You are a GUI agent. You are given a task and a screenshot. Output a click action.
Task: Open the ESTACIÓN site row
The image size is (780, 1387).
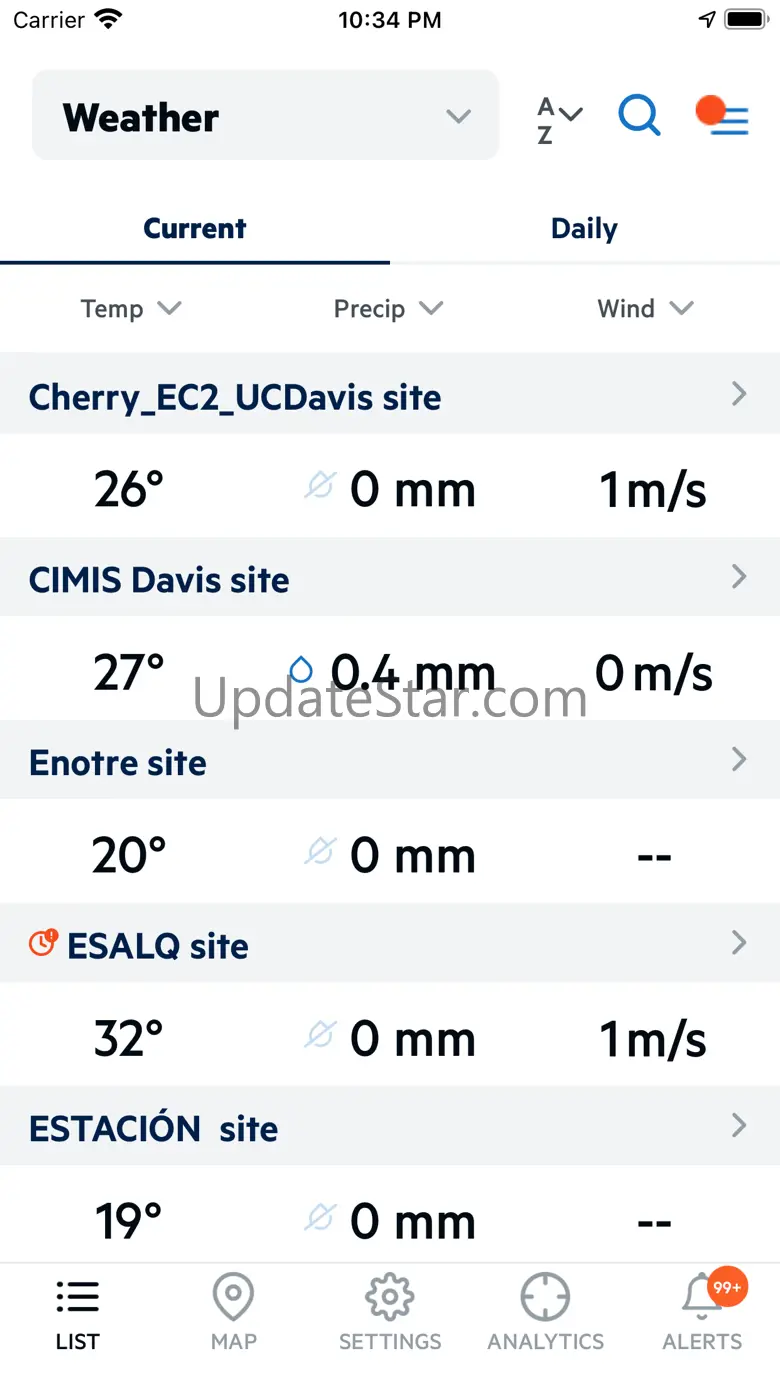pyautogui.click(x=390, y=1126)
